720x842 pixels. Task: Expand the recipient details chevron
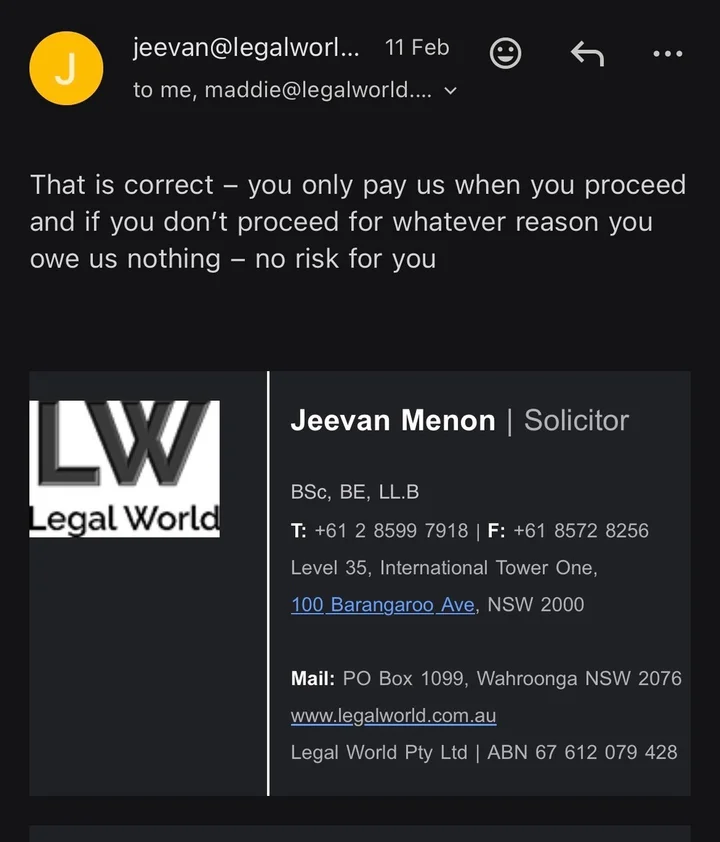click(x=450, y=91)
